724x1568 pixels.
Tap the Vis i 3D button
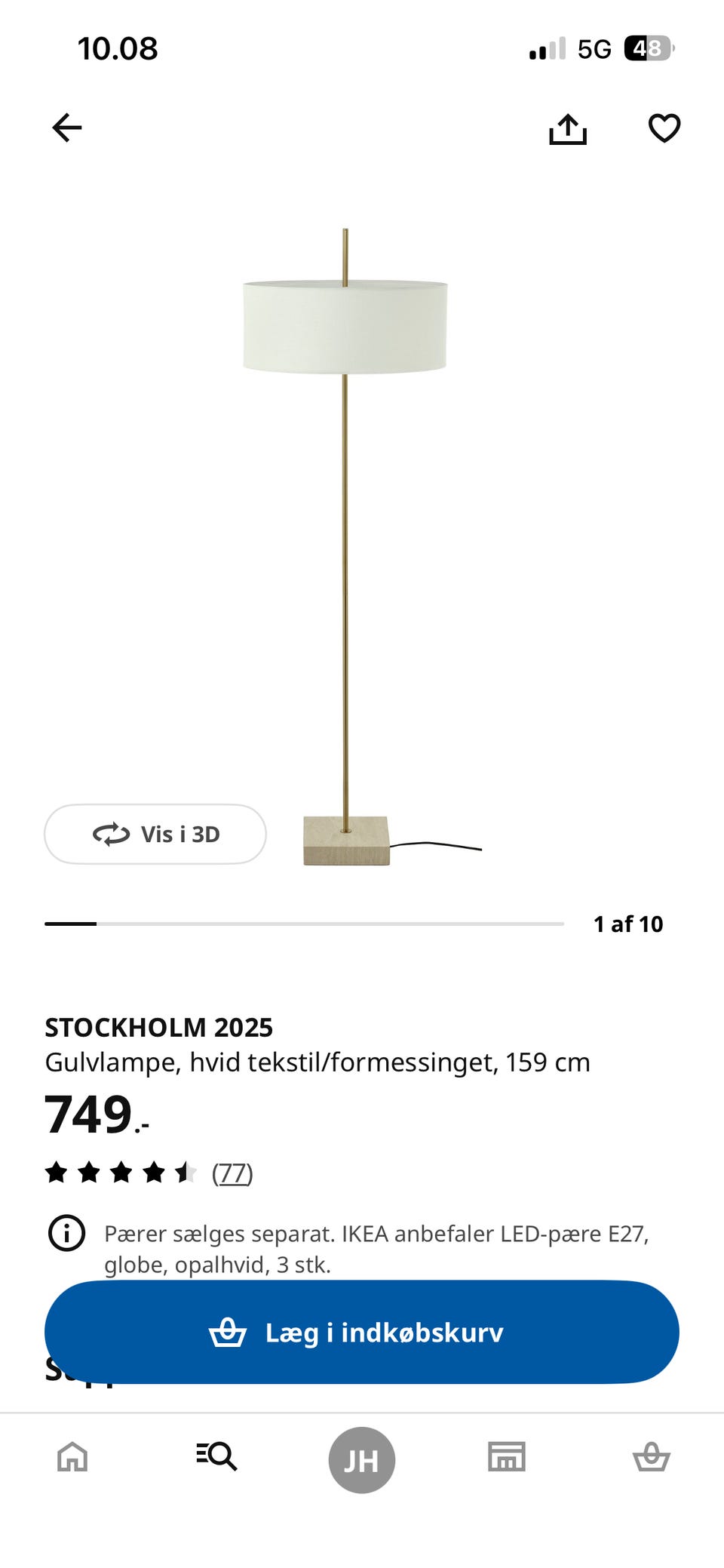tap(155, 834)
